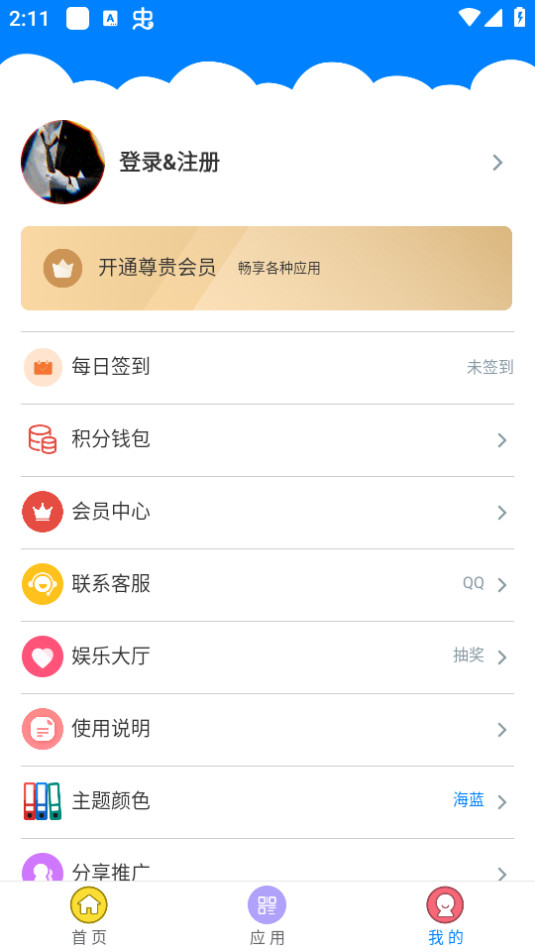
Task: Switch to the 首页 home tab
Action: [89, 916]
